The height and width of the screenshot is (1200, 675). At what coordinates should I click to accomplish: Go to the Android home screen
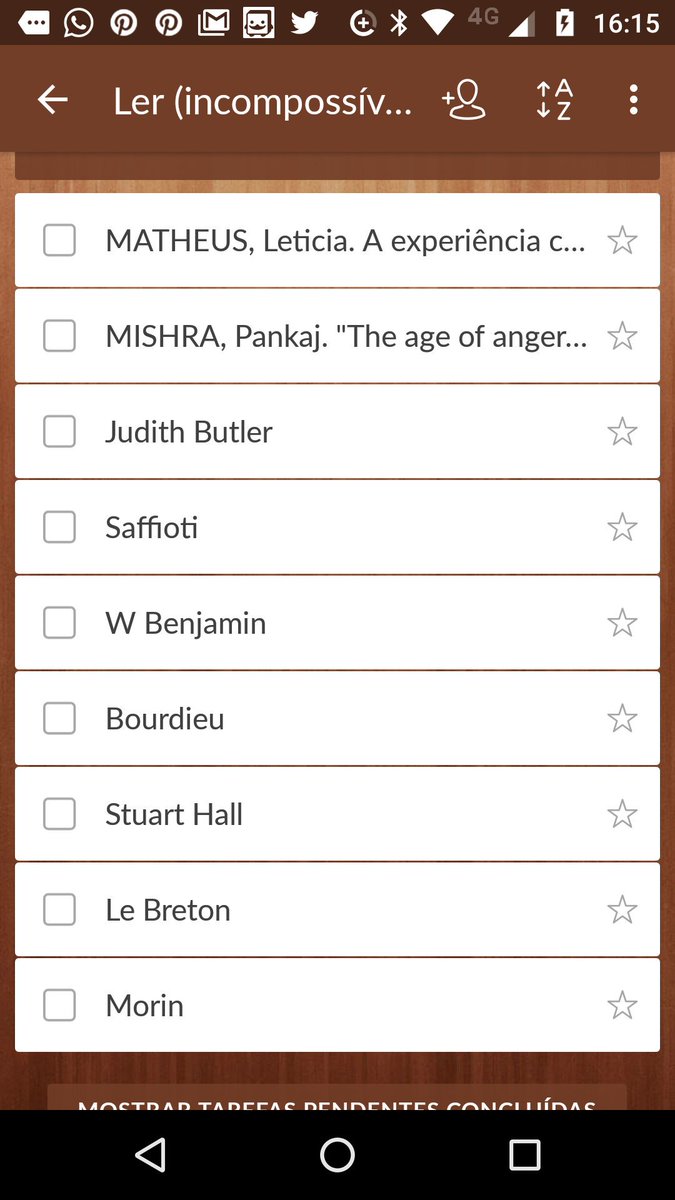point(337,1155)
